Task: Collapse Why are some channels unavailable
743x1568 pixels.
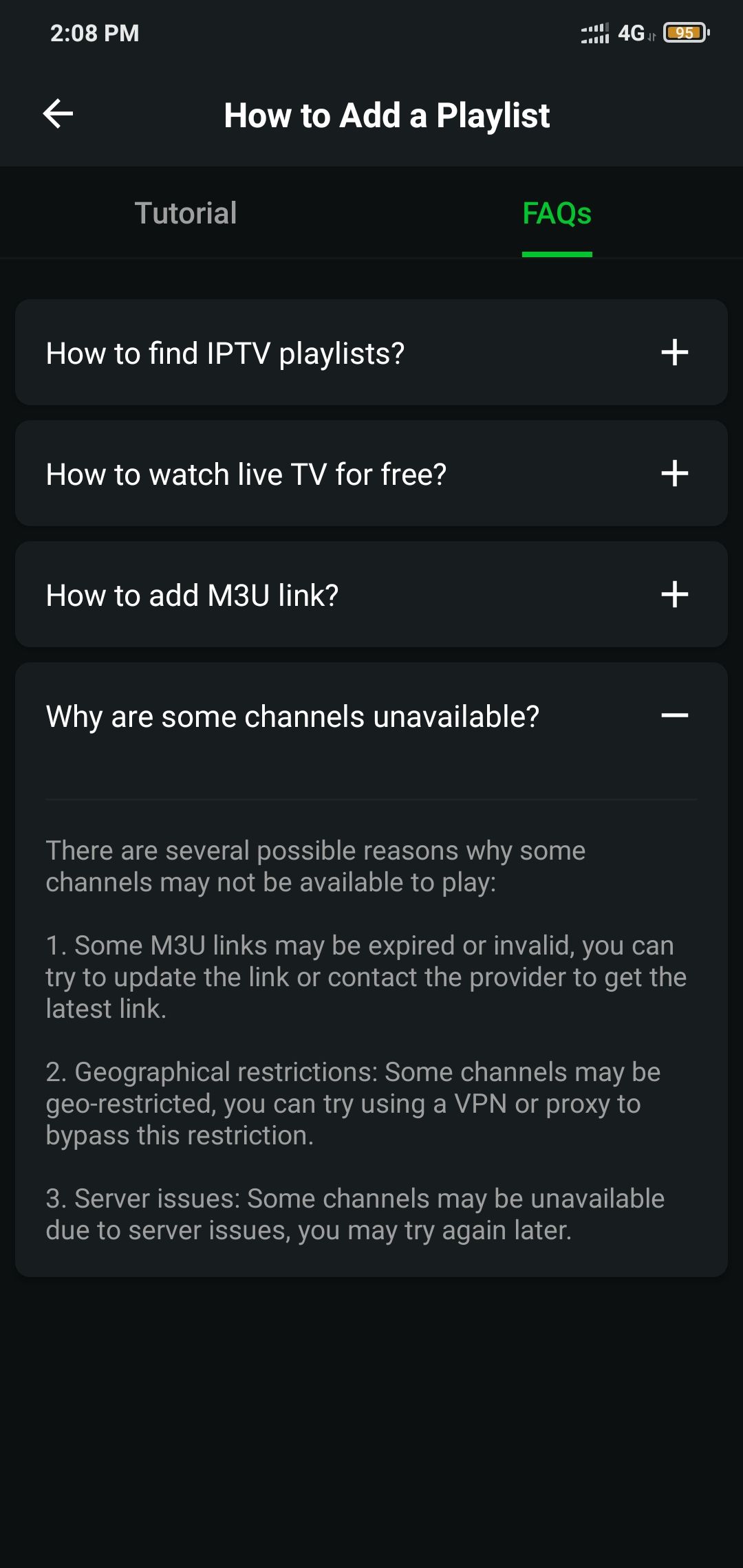Action: point(371,716)
